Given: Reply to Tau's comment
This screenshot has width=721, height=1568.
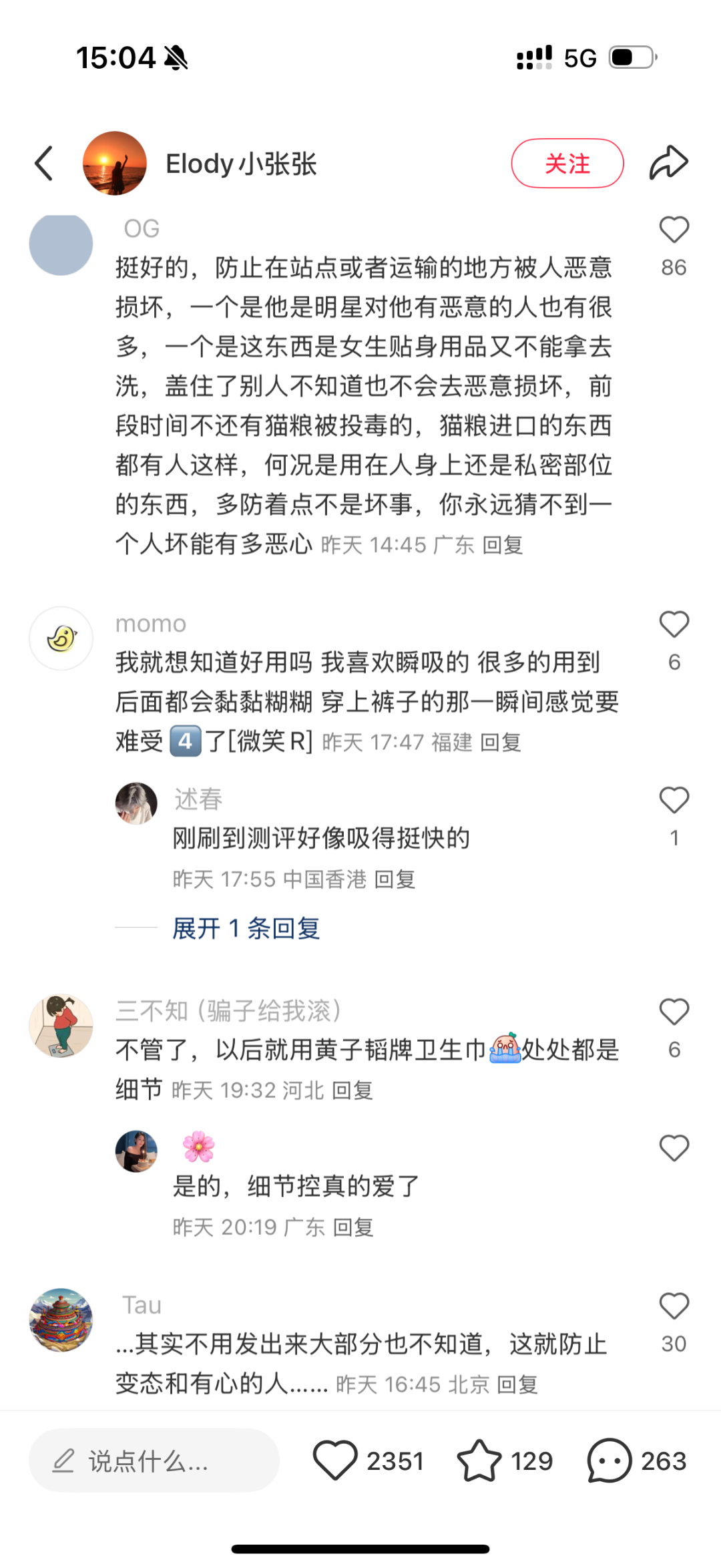Looking at the screenshot, I should (x=517, y=1385).
